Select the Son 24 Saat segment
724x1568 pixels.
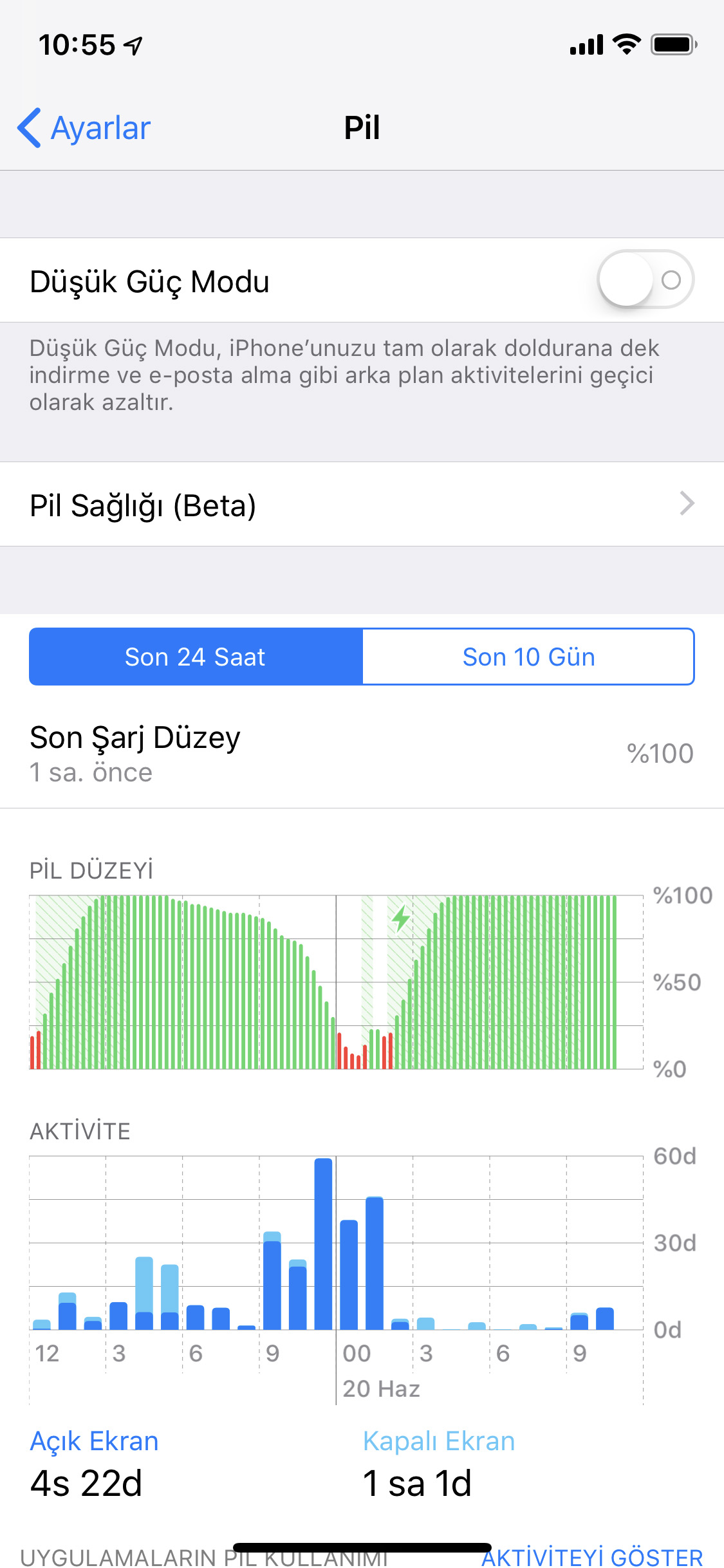tap(196, 657)
